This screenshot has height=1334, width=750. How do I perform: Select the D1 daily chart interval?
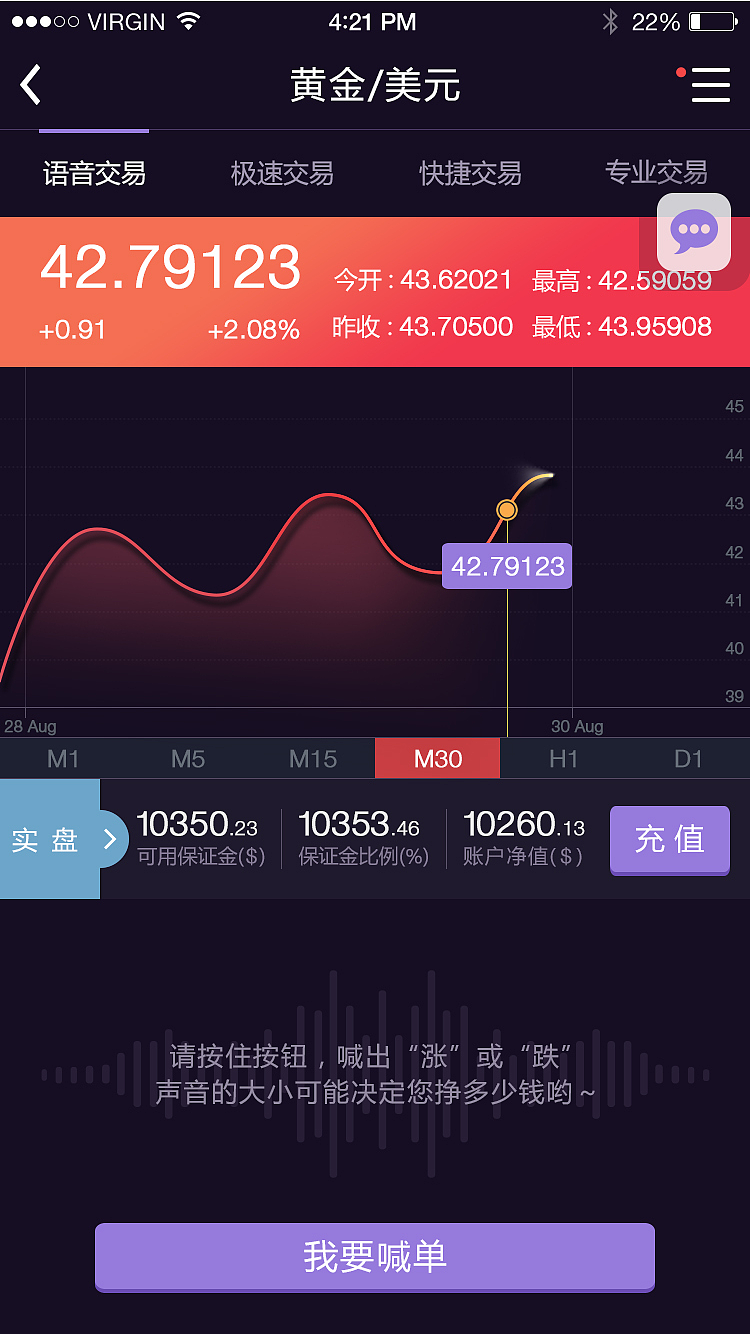tap(688, 759)
